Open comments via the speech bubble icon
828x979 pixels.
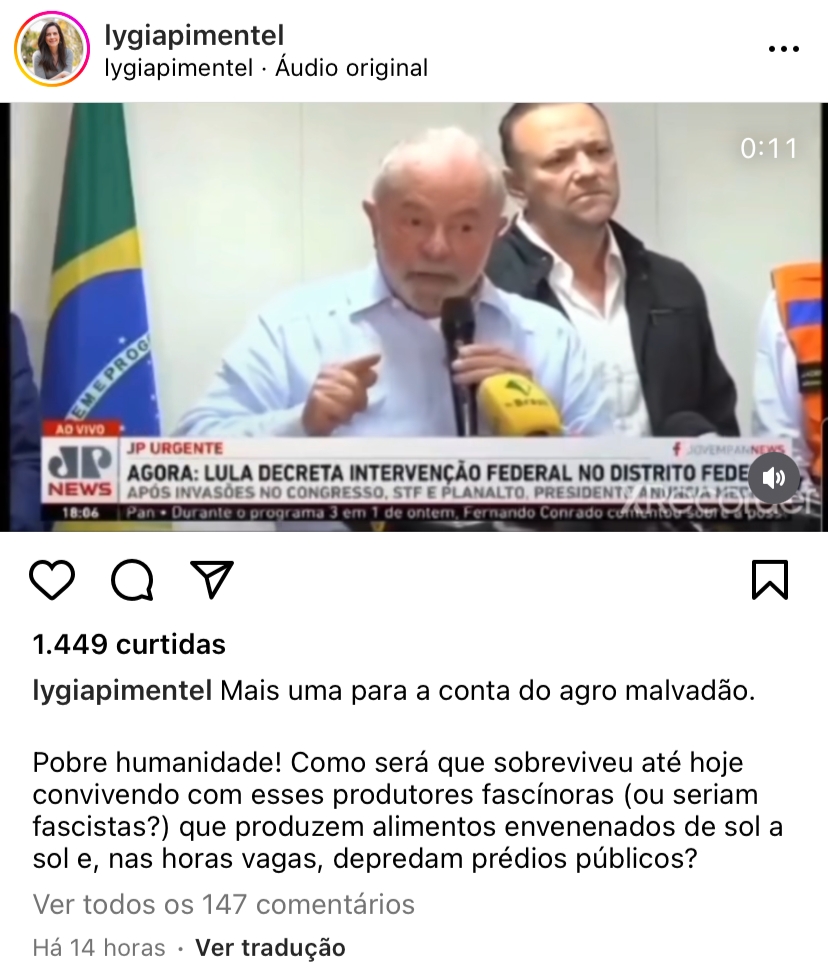132,580
